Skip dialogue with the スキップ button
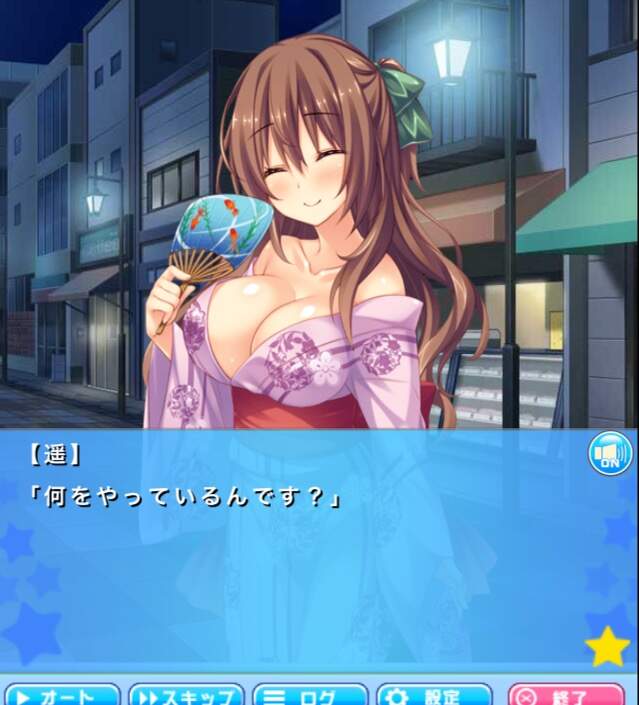The height and width of the screenshot is (705, 639). [x=186, y=695]
